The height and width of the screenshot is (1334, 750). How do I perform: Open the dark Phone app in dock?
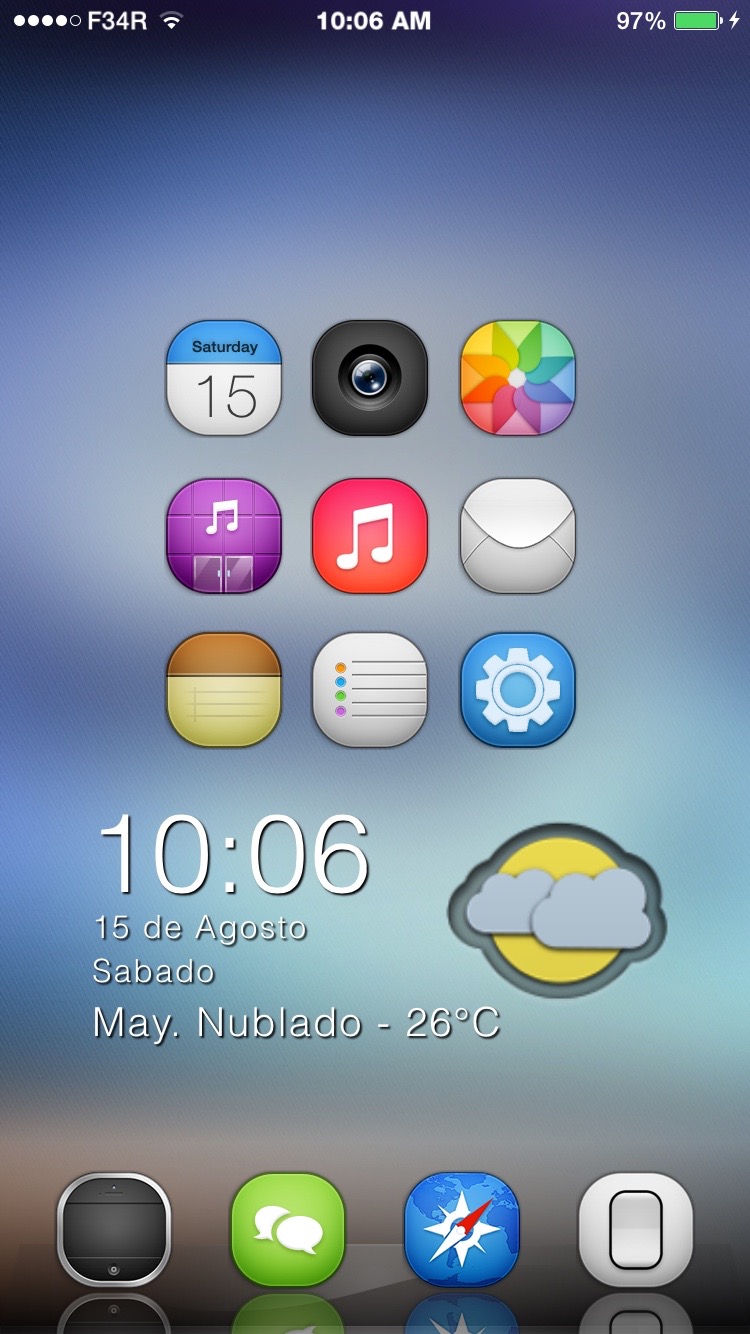114,1230
